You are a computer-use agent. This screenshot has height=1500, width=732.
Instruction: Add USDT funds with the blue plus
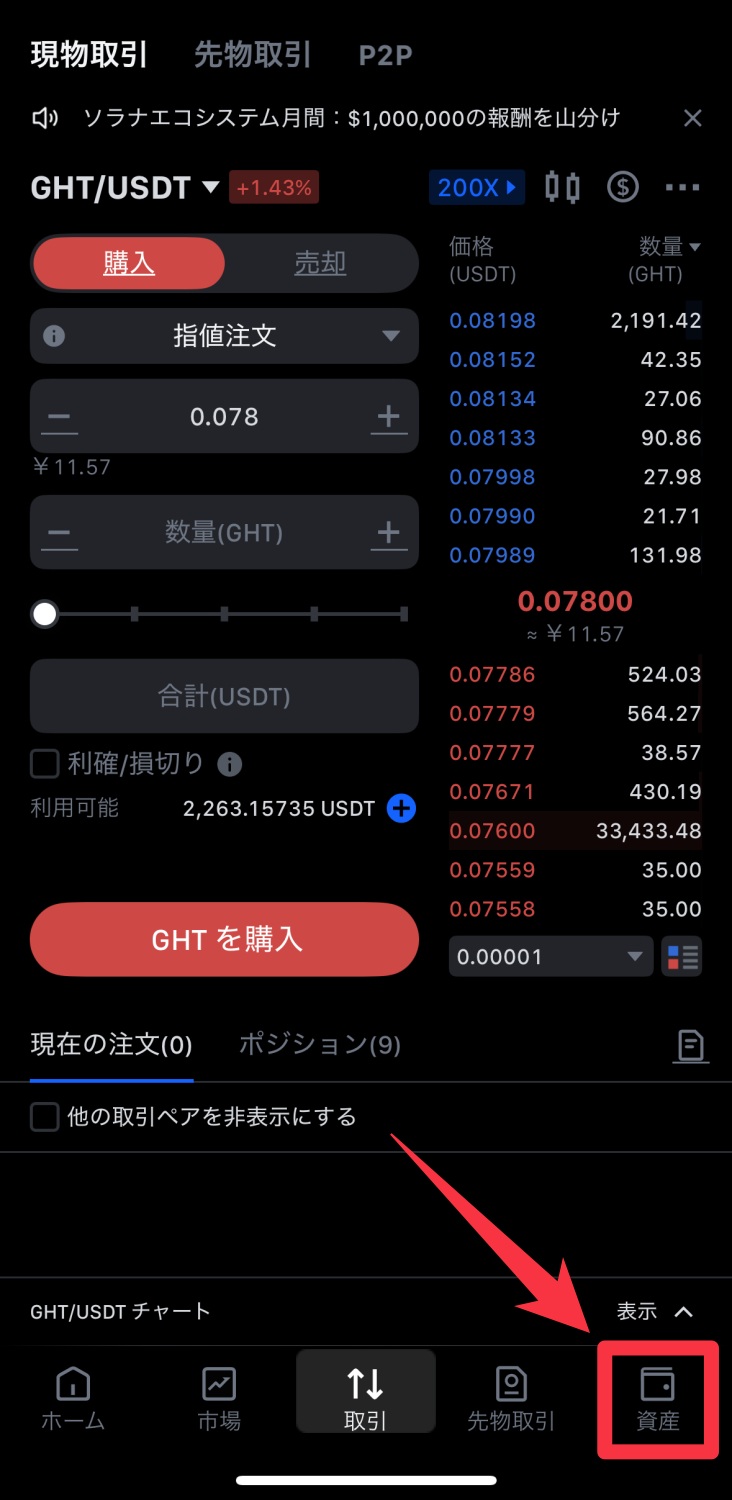(401, 808)
